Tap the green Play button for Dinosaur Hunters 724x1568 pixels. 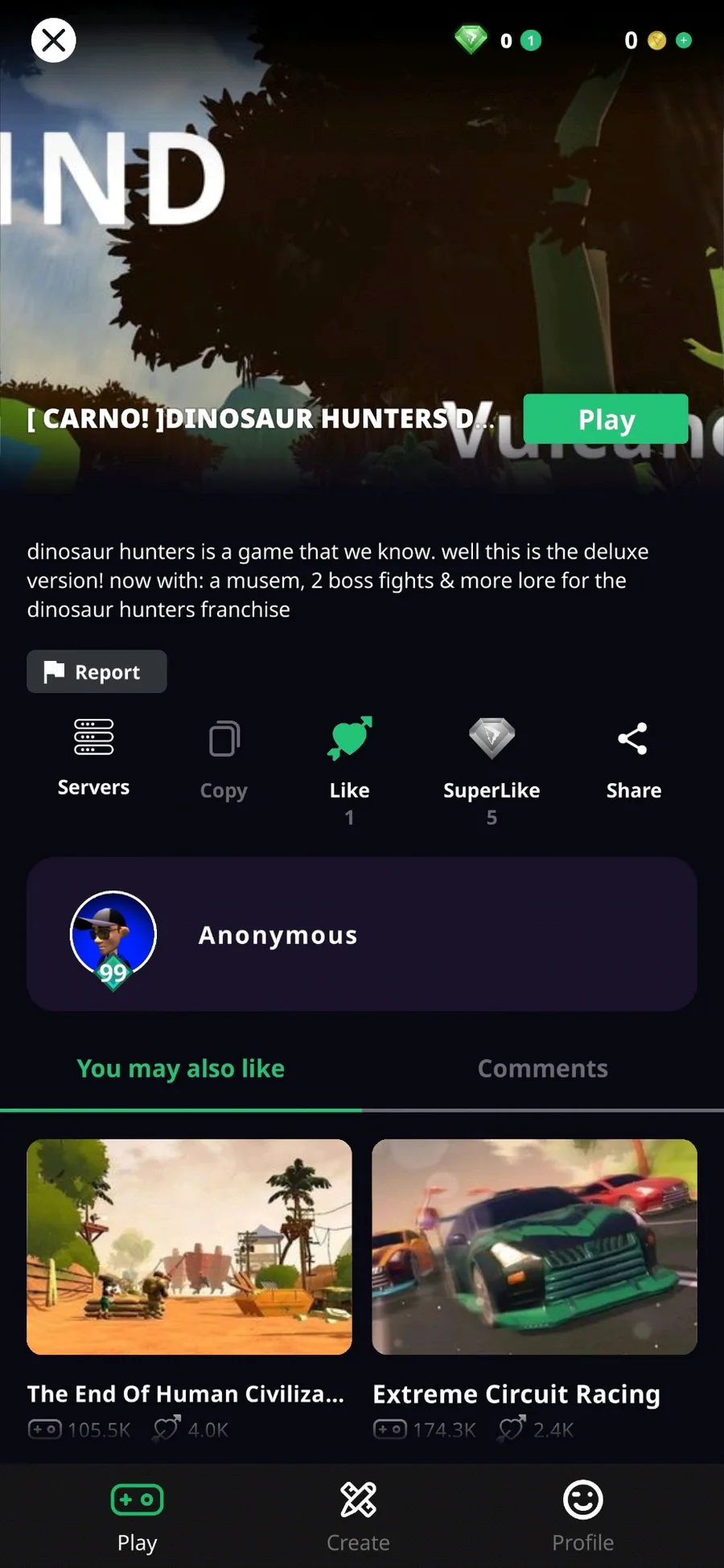(x=606, y=419)
